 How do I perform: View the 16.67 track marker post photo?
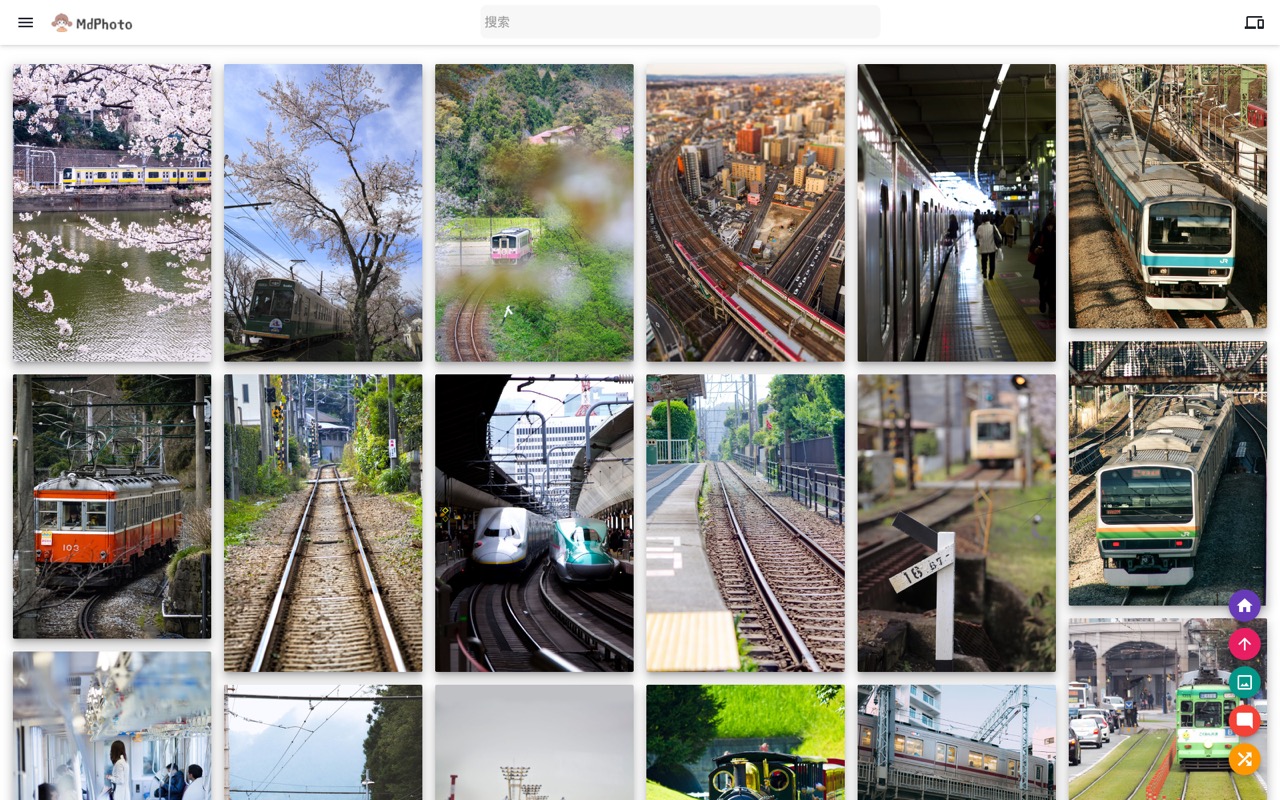[x=956, y=522]
